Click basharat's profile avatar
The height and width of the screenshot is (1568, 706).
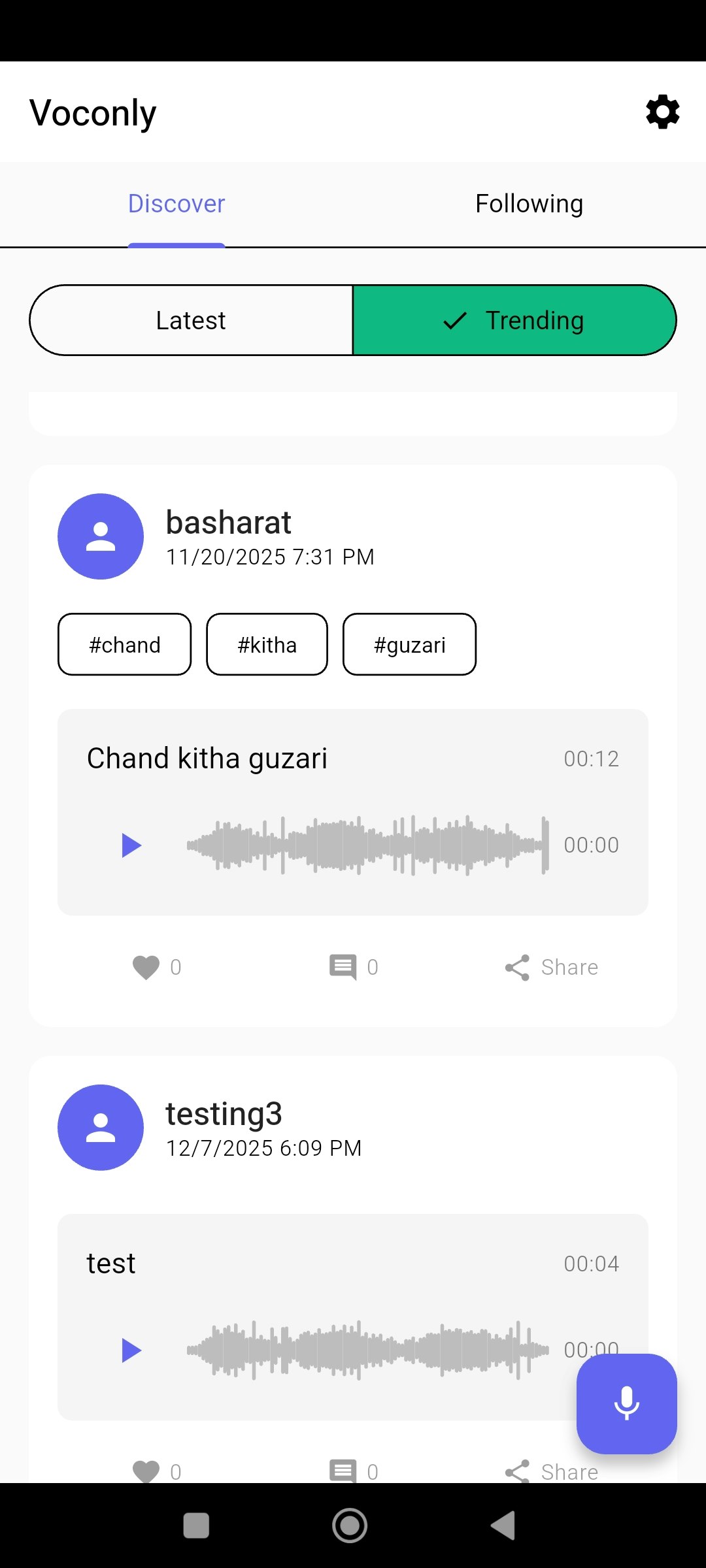(x=100, y=536)
